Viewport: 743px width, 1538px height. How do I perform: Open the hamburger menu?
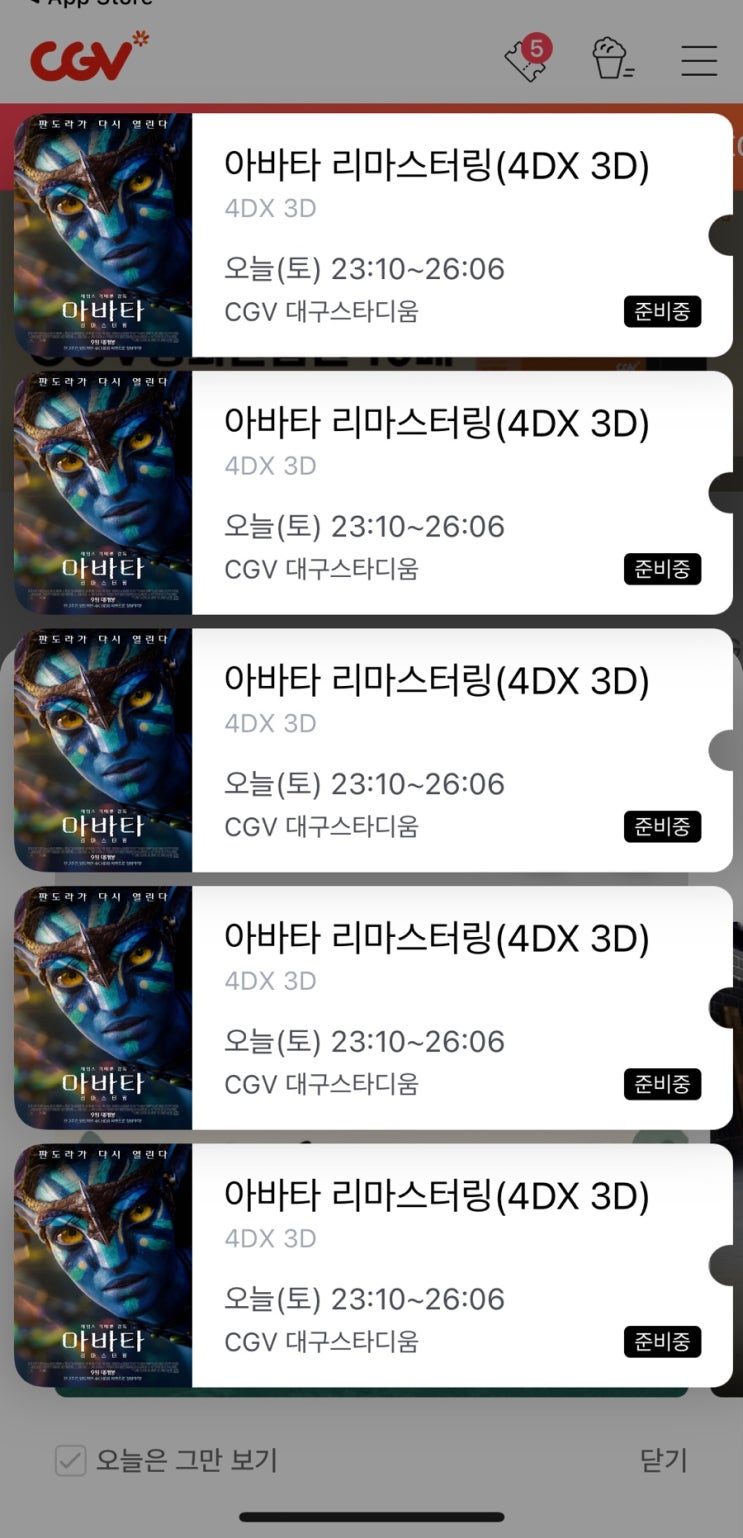[698, 60]
